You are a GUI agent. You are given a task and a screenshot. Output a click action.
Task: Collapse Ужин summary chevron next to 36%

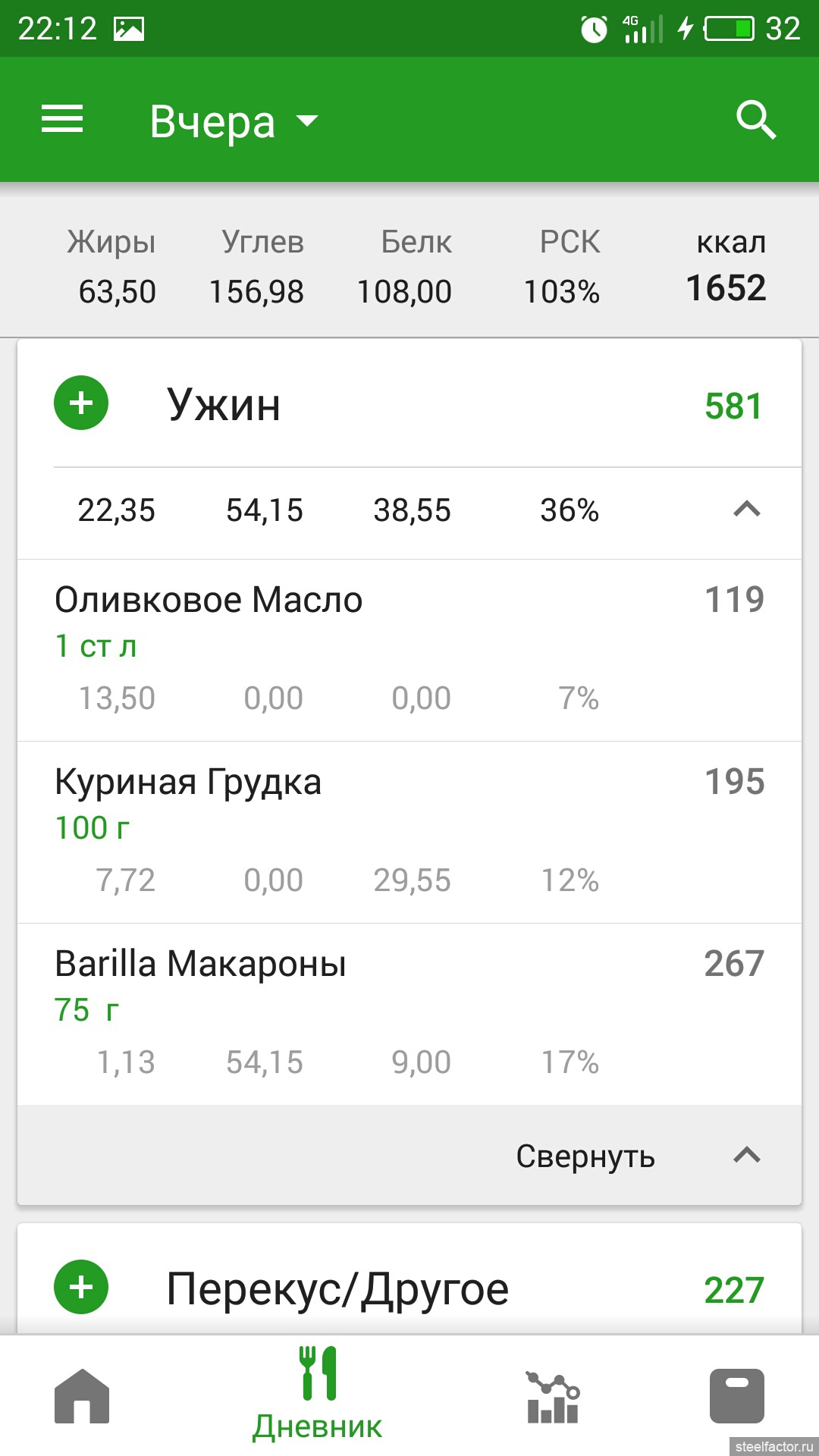tap(746, 510)
